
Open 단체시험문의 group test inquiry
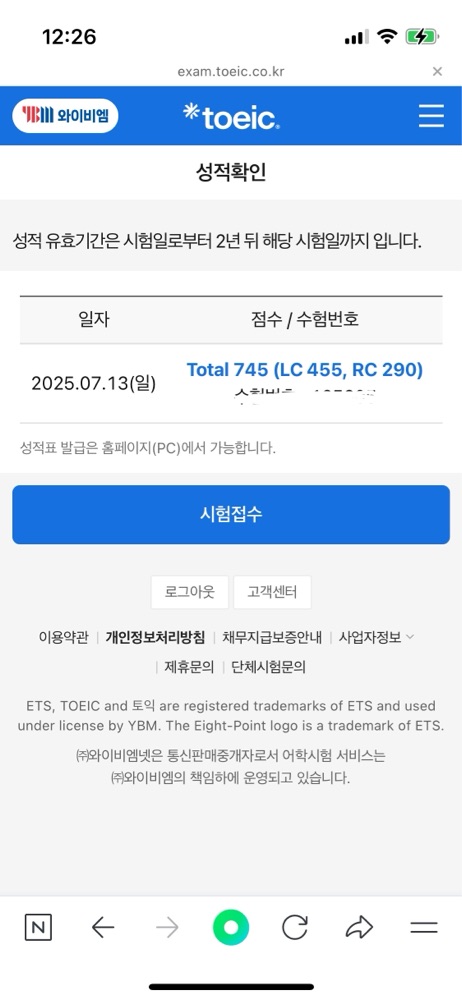pyautogui.click(x=268, y=667)
